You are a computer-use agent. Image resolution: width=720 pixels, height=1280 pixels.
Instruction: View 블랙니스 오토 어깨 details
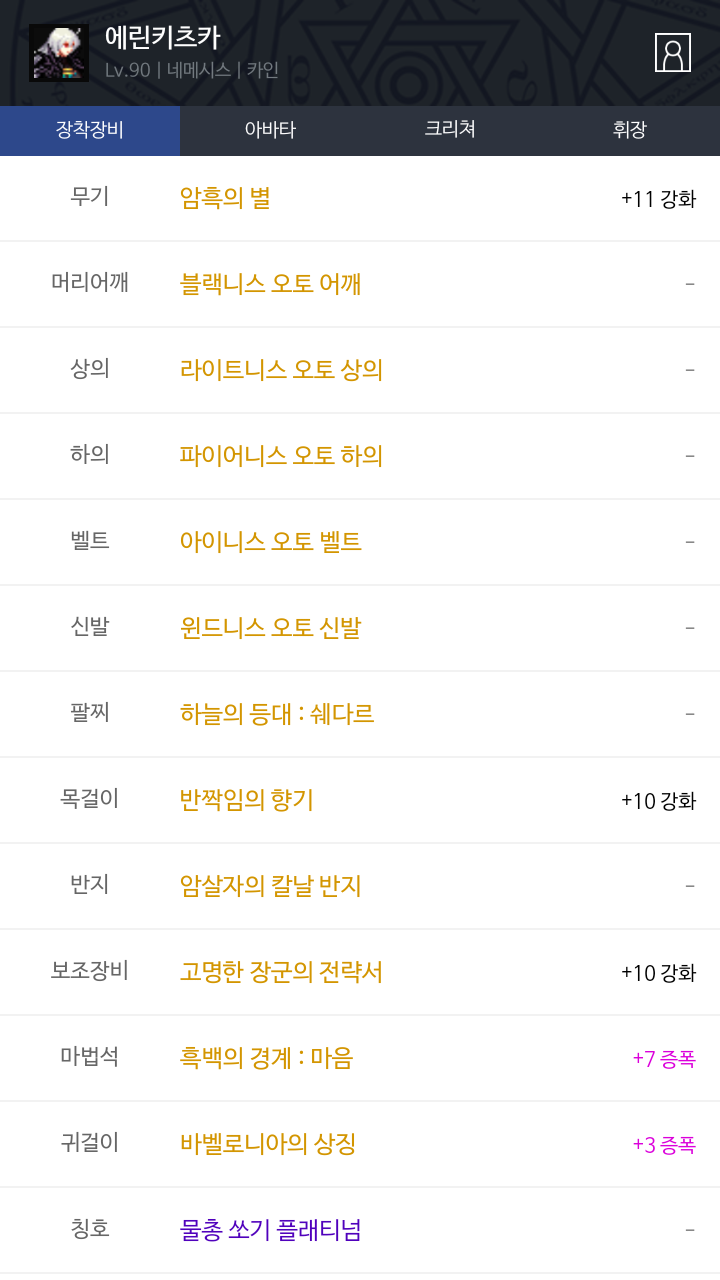[270, 284]
